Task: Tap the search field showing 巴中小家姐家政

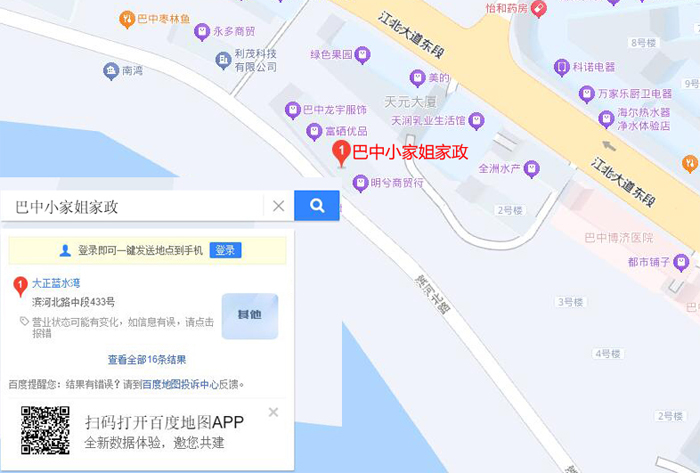Action: pyautogui.click(x=135, y=206)
